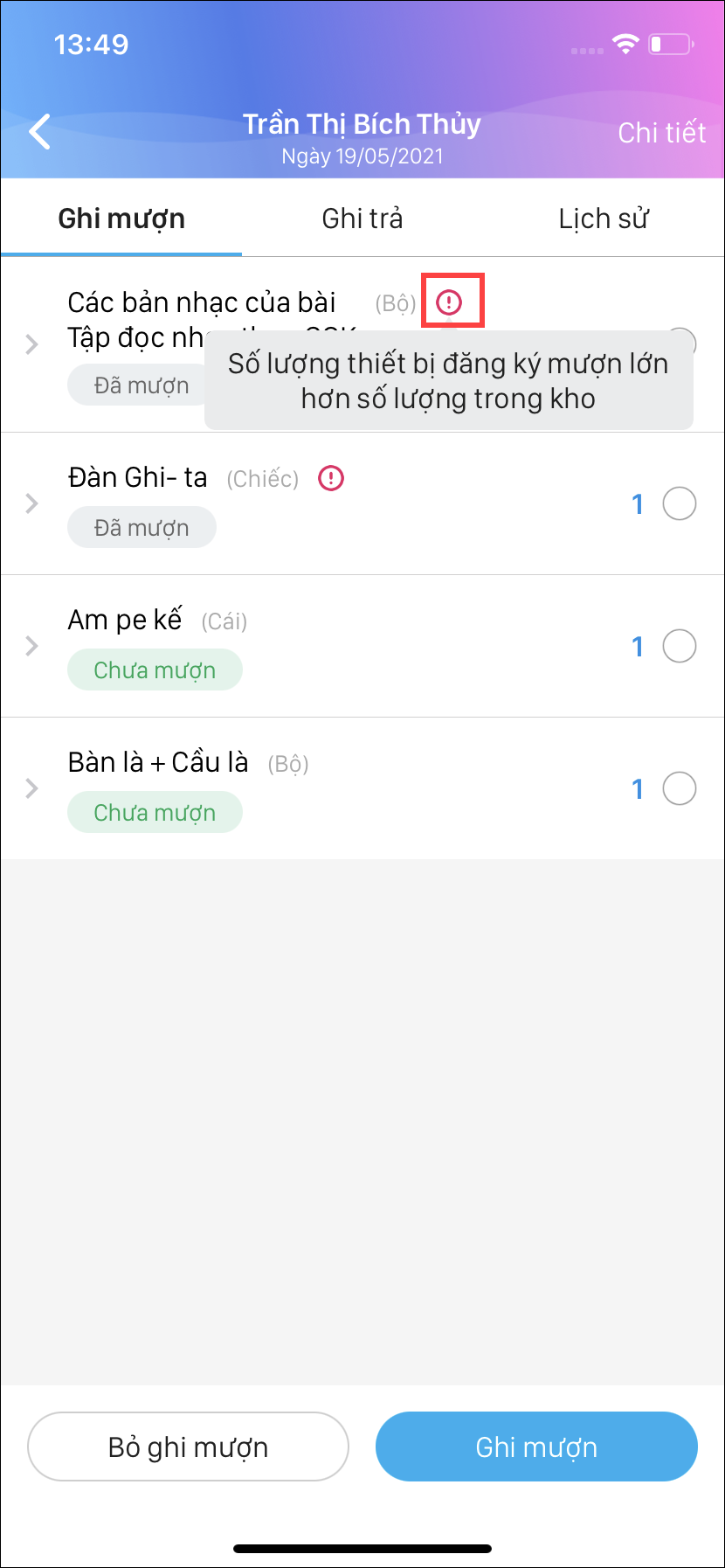Expand the Bàn là + Cầu là row chevron
This screenshot has width=725, height=1568.
tap(32, 788)
